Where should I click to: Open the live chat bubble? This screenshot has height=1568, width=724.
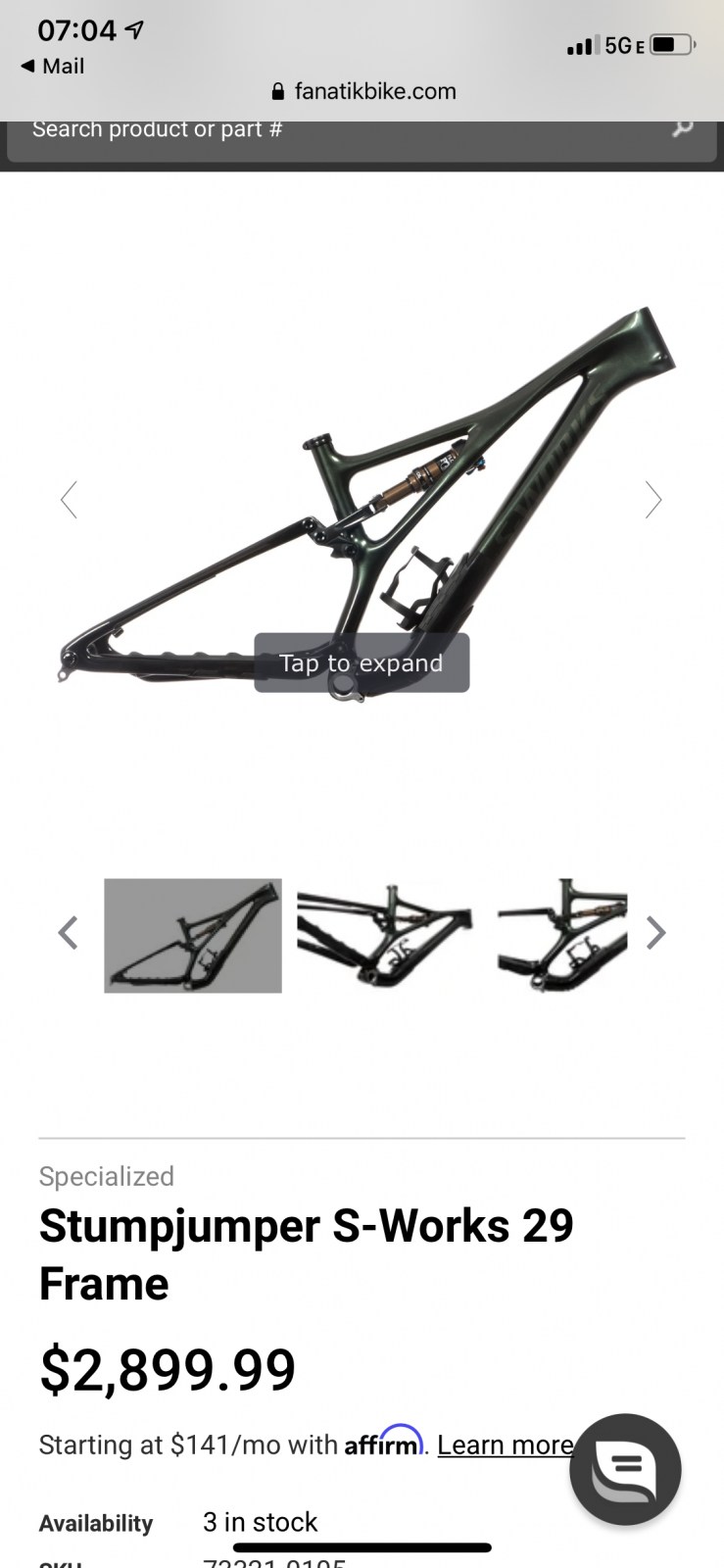[x=625, y=1469]
